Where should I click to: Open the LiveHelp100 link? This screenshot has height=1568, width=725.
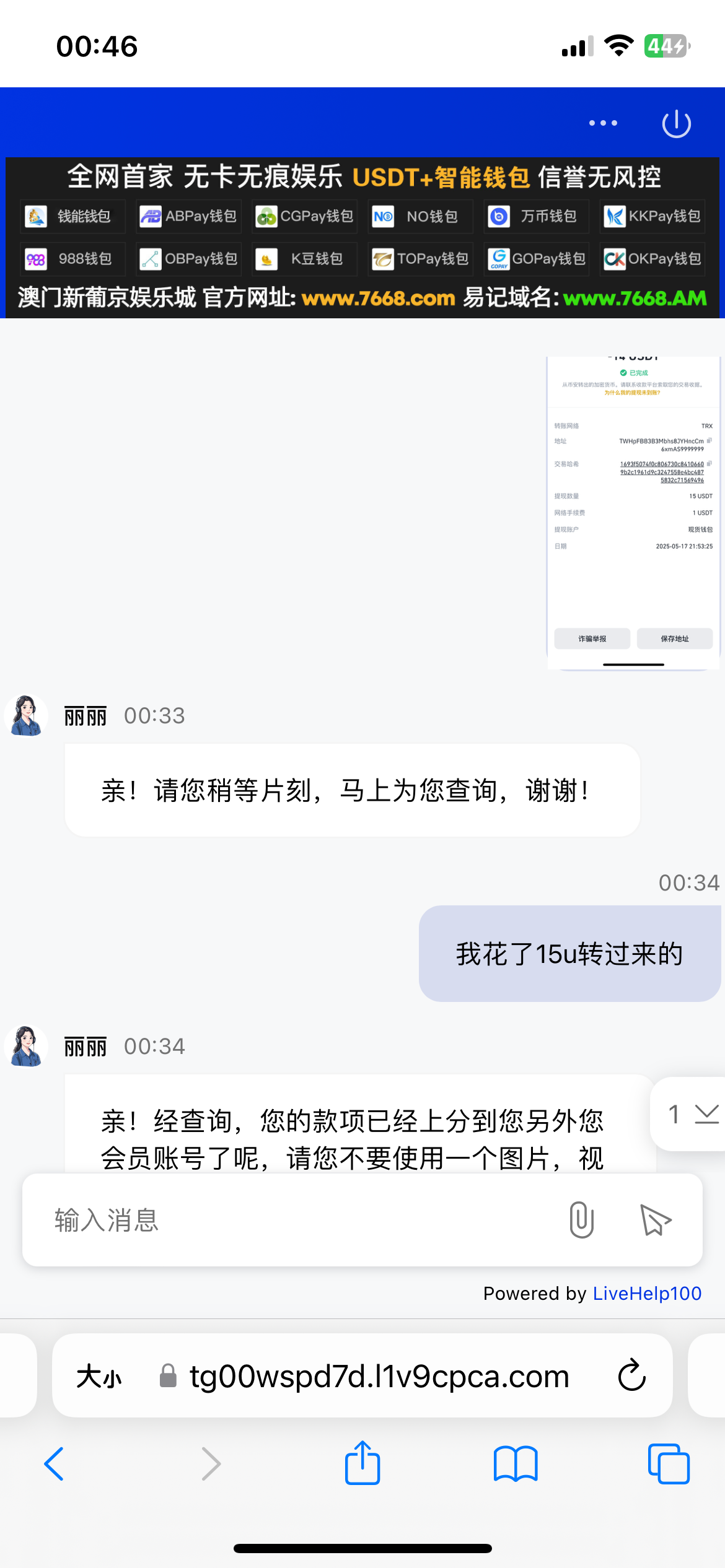[x=646, y=1292]
